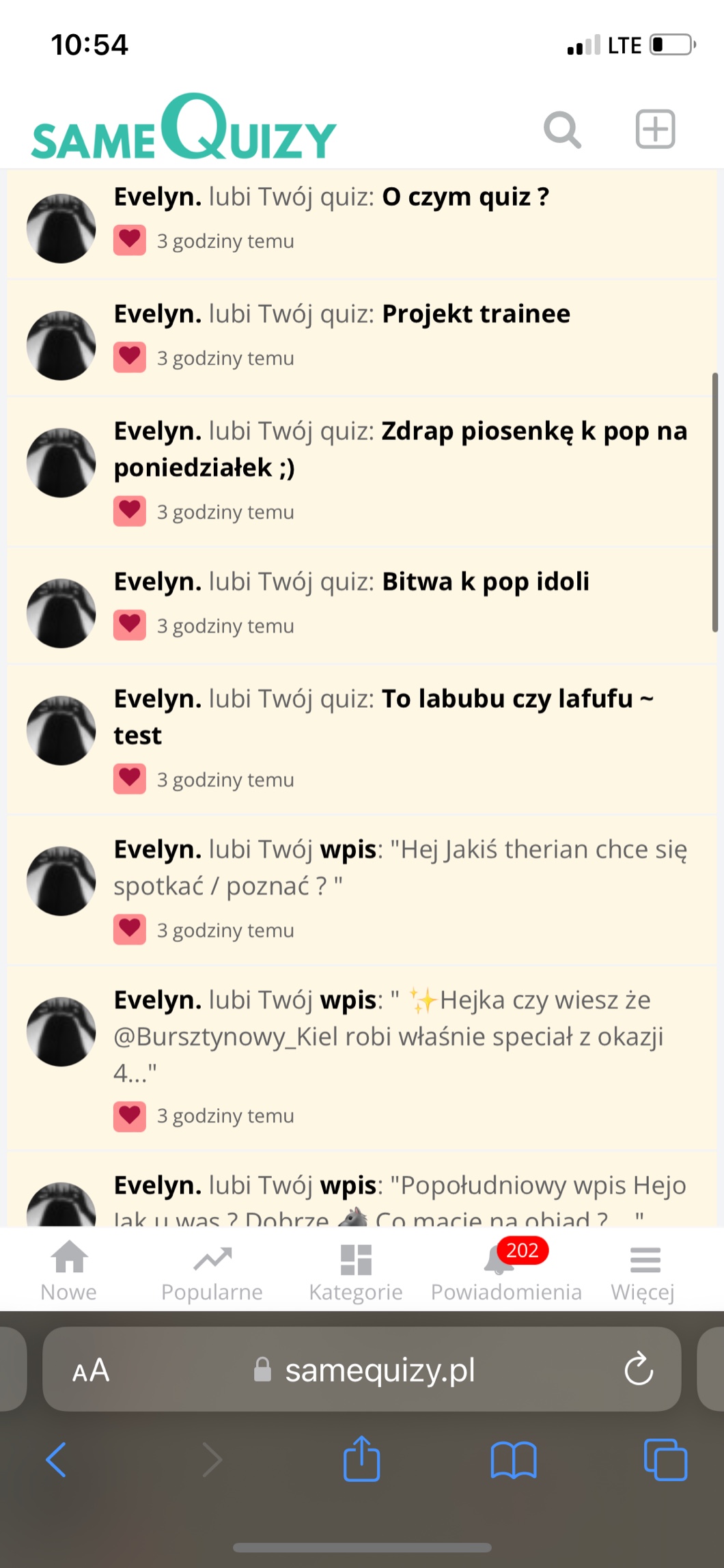Open notification about "Projekt trainee" quiz

(x=475, y=314)
